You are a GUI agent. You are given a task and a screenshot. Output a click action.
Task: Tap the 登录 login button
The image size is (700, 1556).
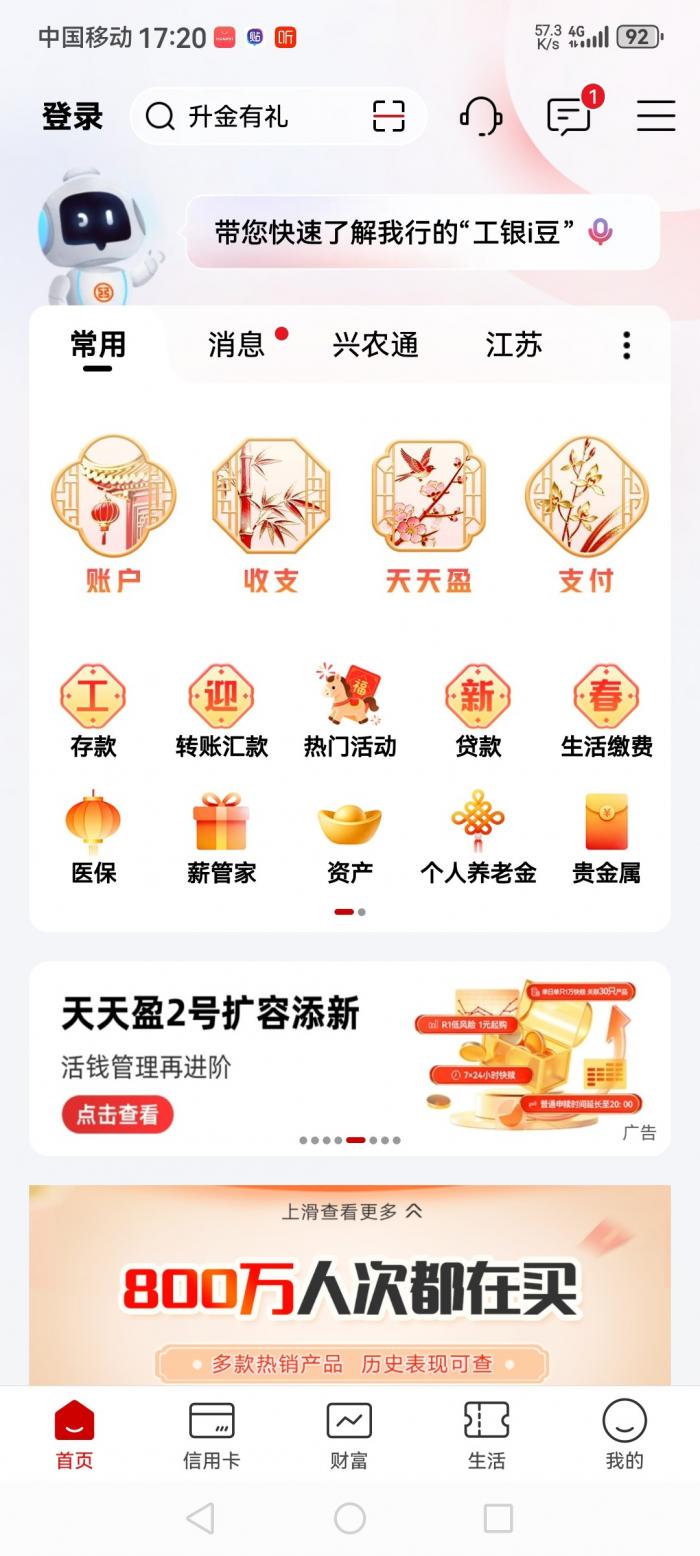coord(72,117)
